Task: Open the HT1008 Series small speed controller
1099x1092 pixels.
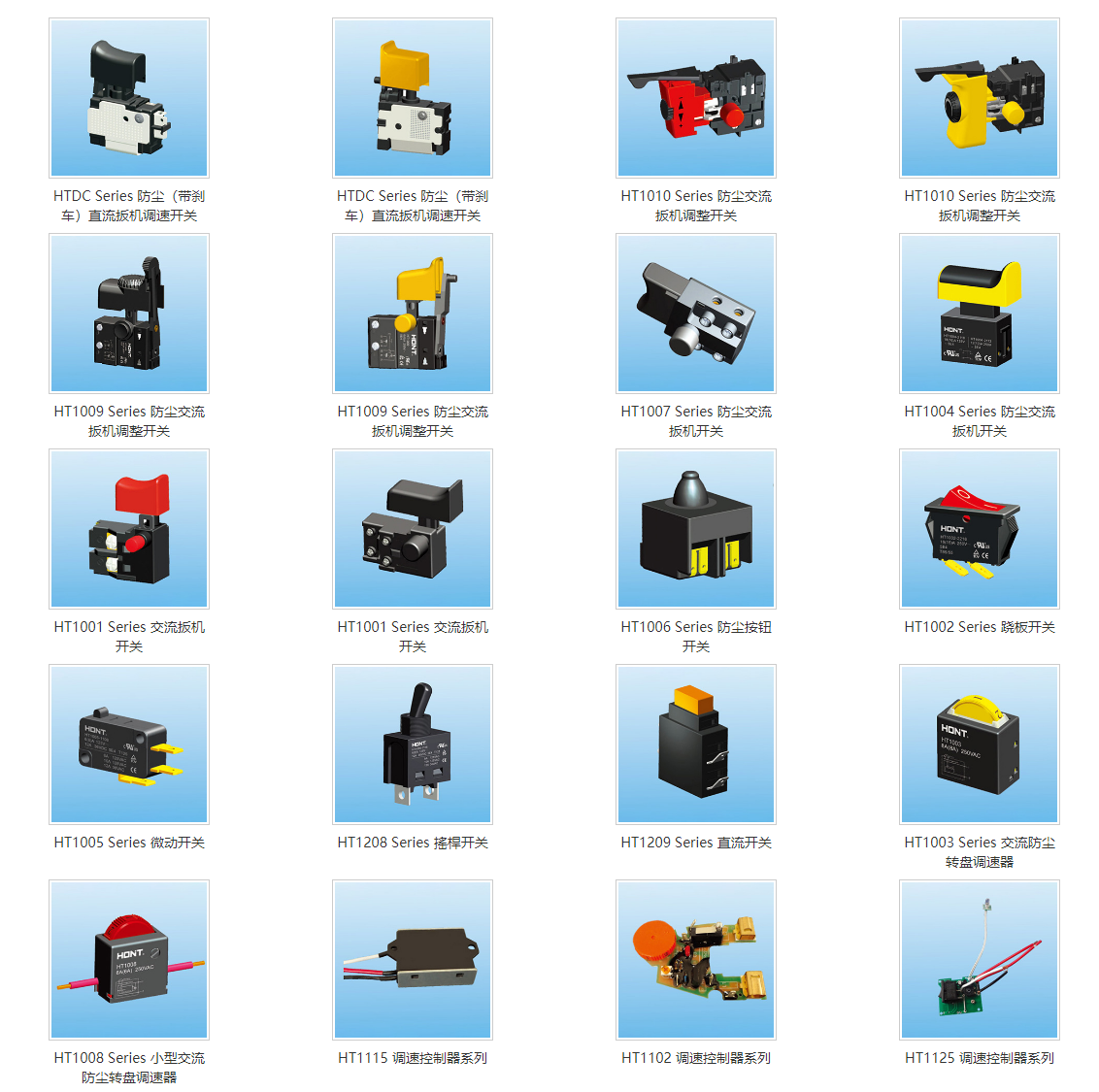Action: 129,960
